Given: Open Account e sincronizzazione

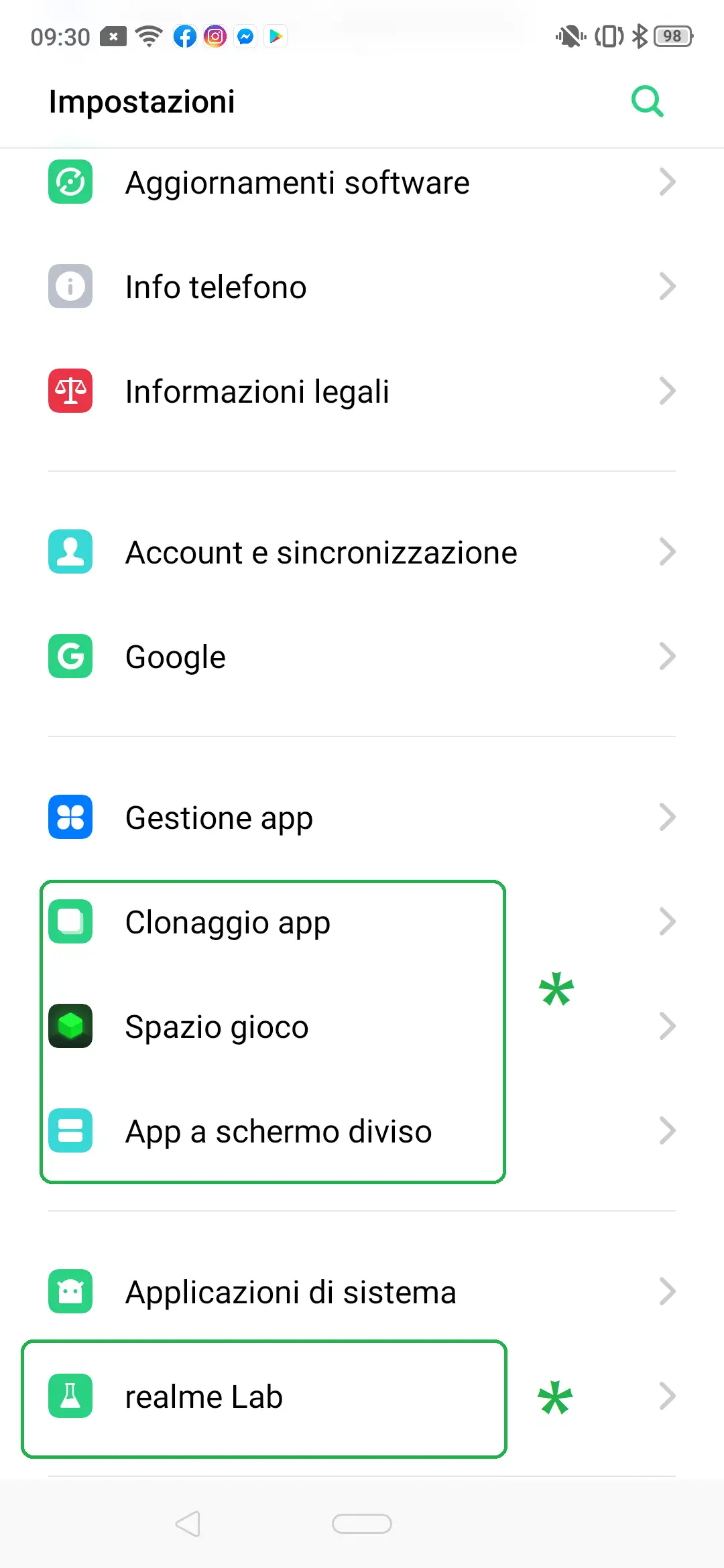Looking at the screenshot, I should [362, 552].
